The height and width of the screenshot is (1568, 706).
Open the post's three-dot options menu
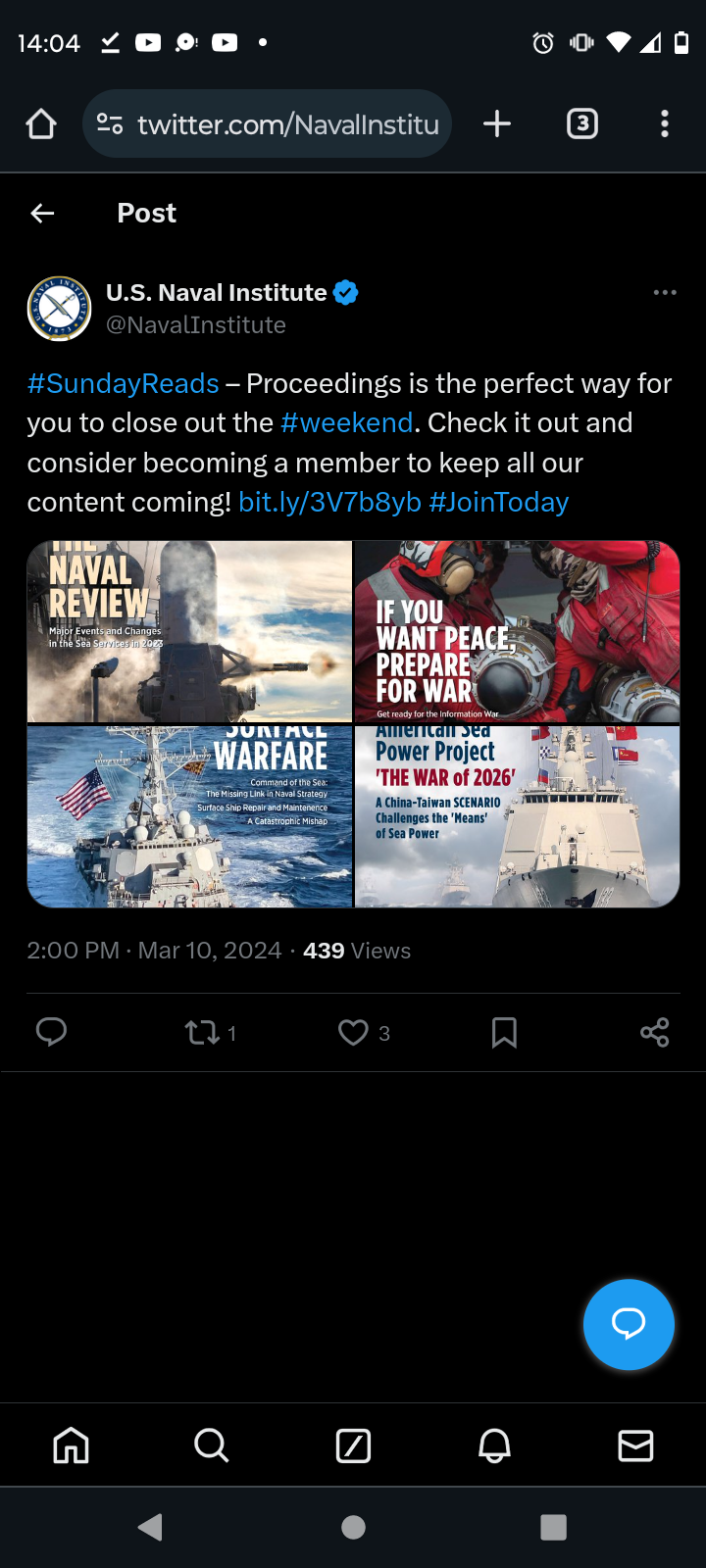tap(665, 292)
